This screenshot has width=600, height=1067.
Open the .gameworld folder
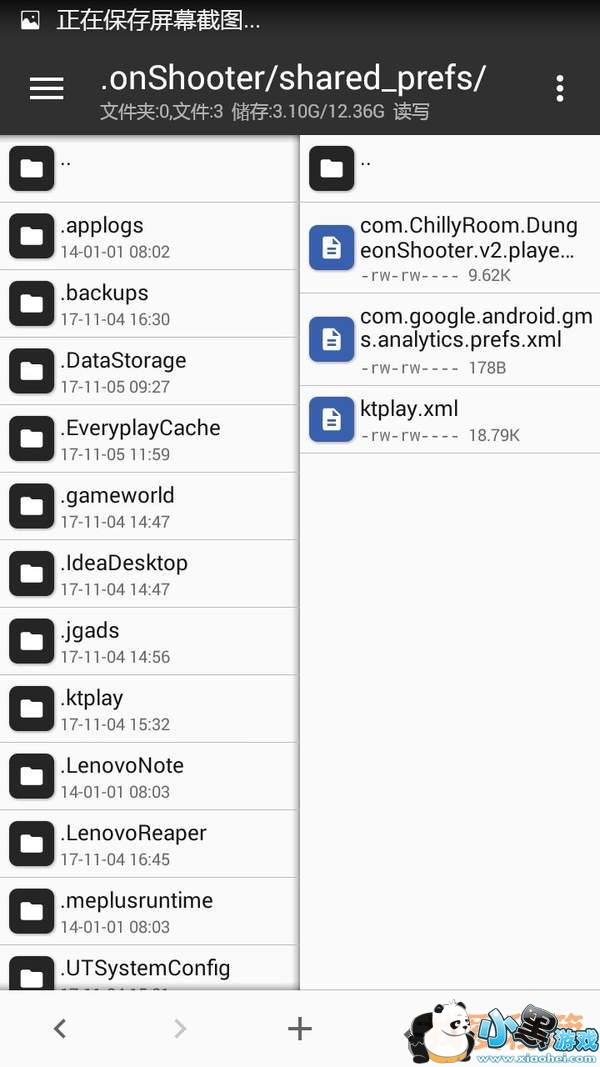pyautogui.click(x=148, y=506)
